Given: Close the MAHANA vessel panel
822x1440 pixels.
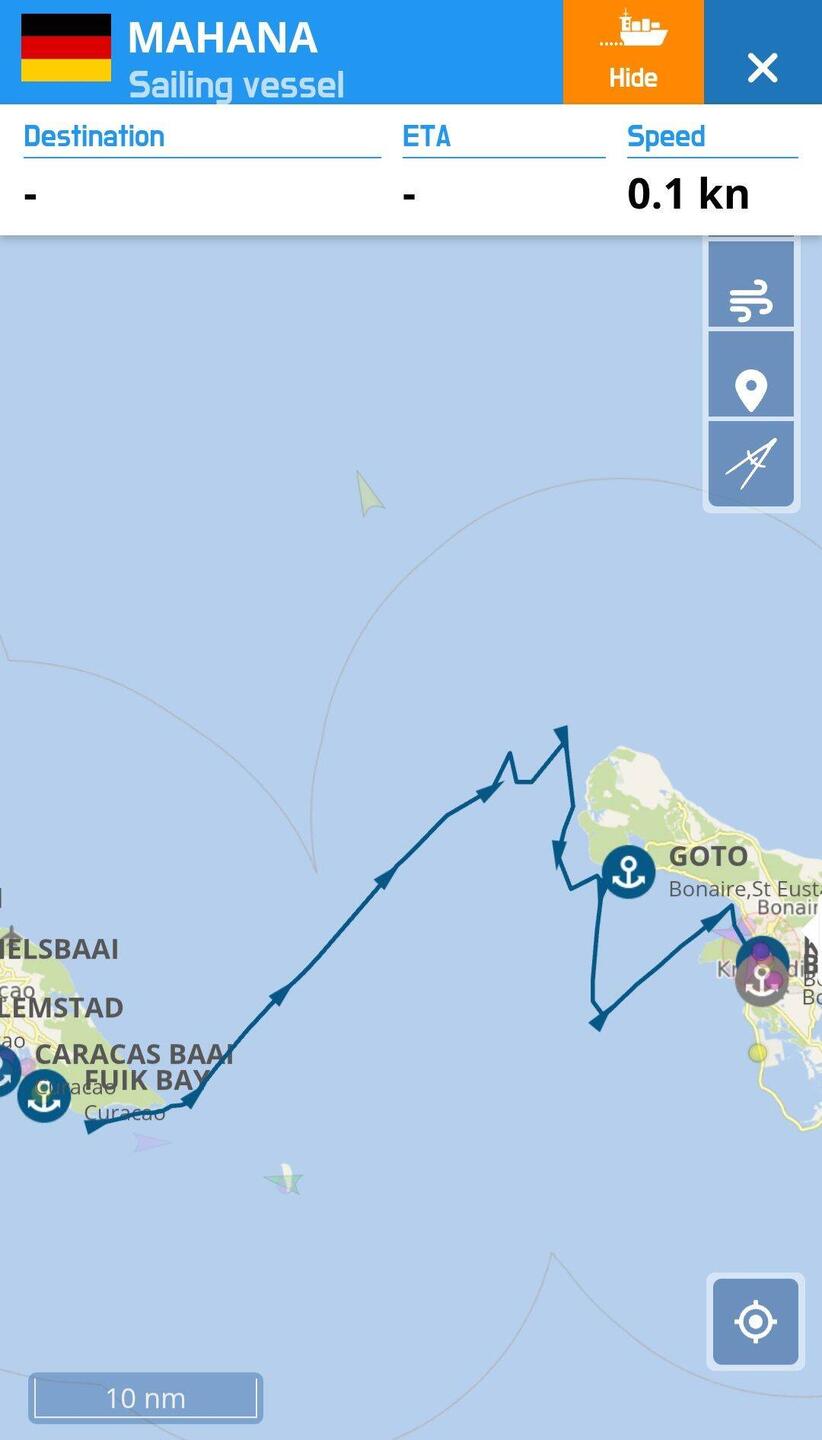Looking at the screenshot, I should (x=762, y=67).
